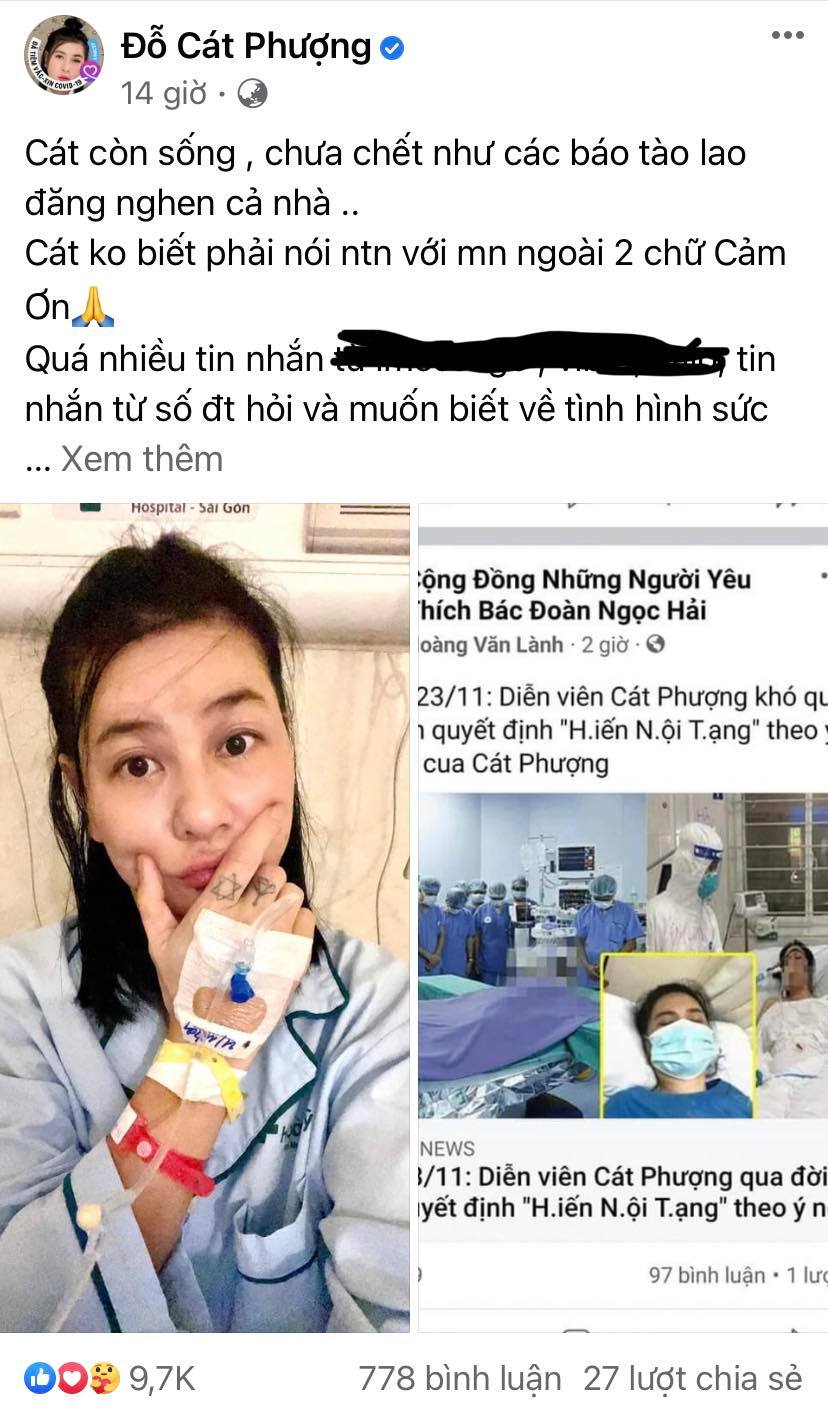Open the 778 bình luận comments
This screenshot has width=828, height=1418.
point(460,1379)
